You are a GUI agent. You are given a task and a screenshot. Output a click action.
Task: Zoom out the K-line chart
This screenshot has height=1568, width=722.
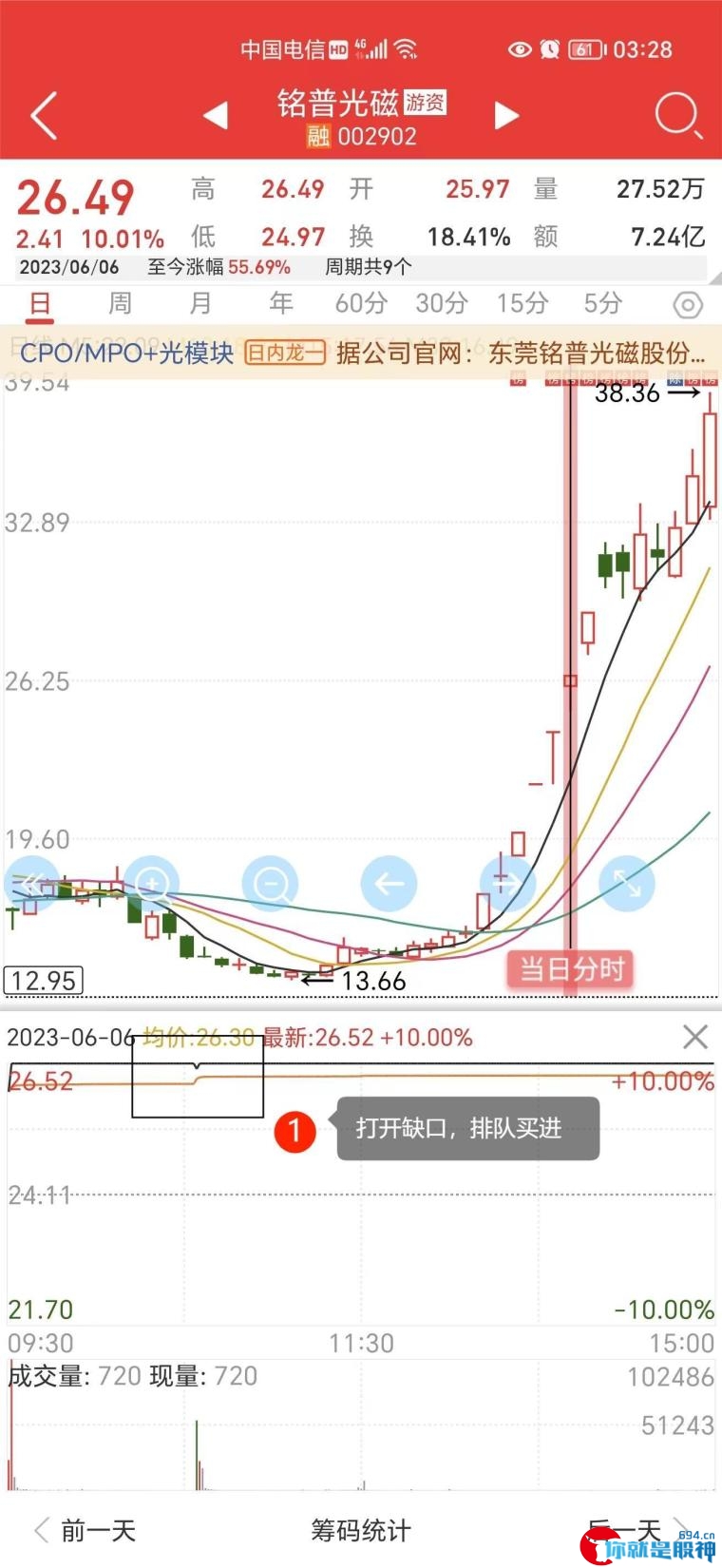[x=270, y=884]
